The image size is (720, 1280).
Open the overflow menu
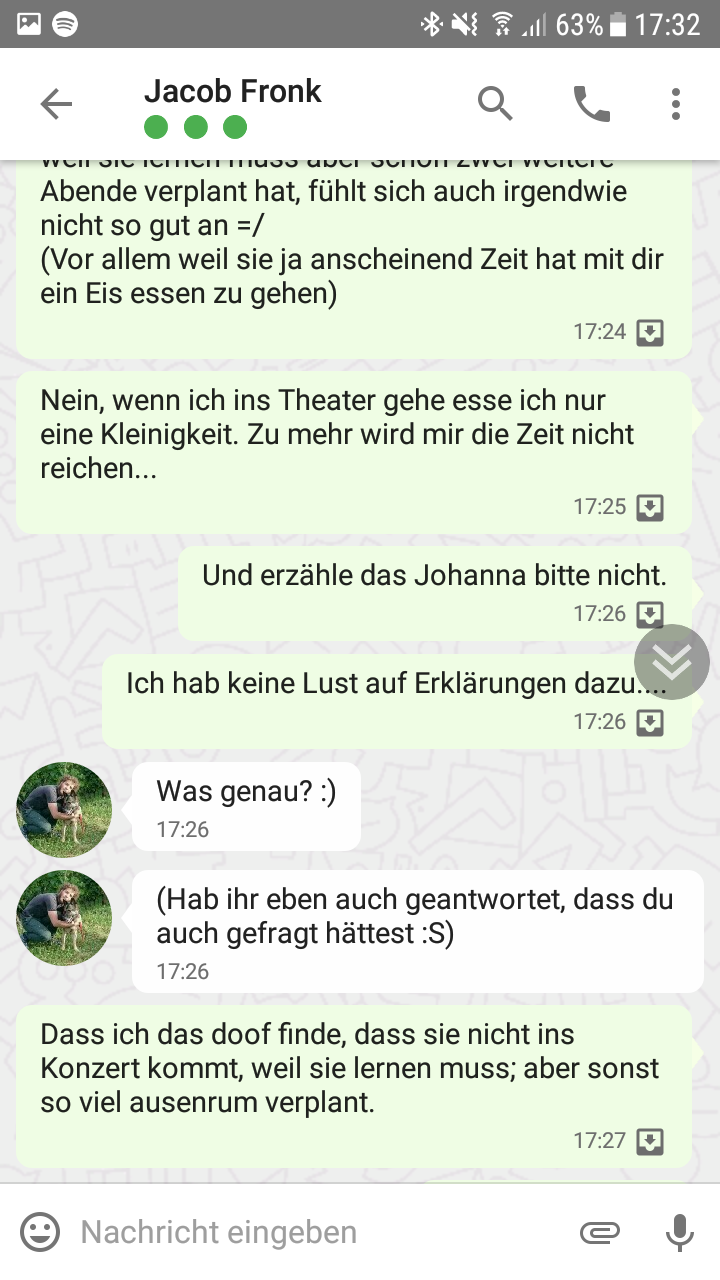(x=676, y=104)
